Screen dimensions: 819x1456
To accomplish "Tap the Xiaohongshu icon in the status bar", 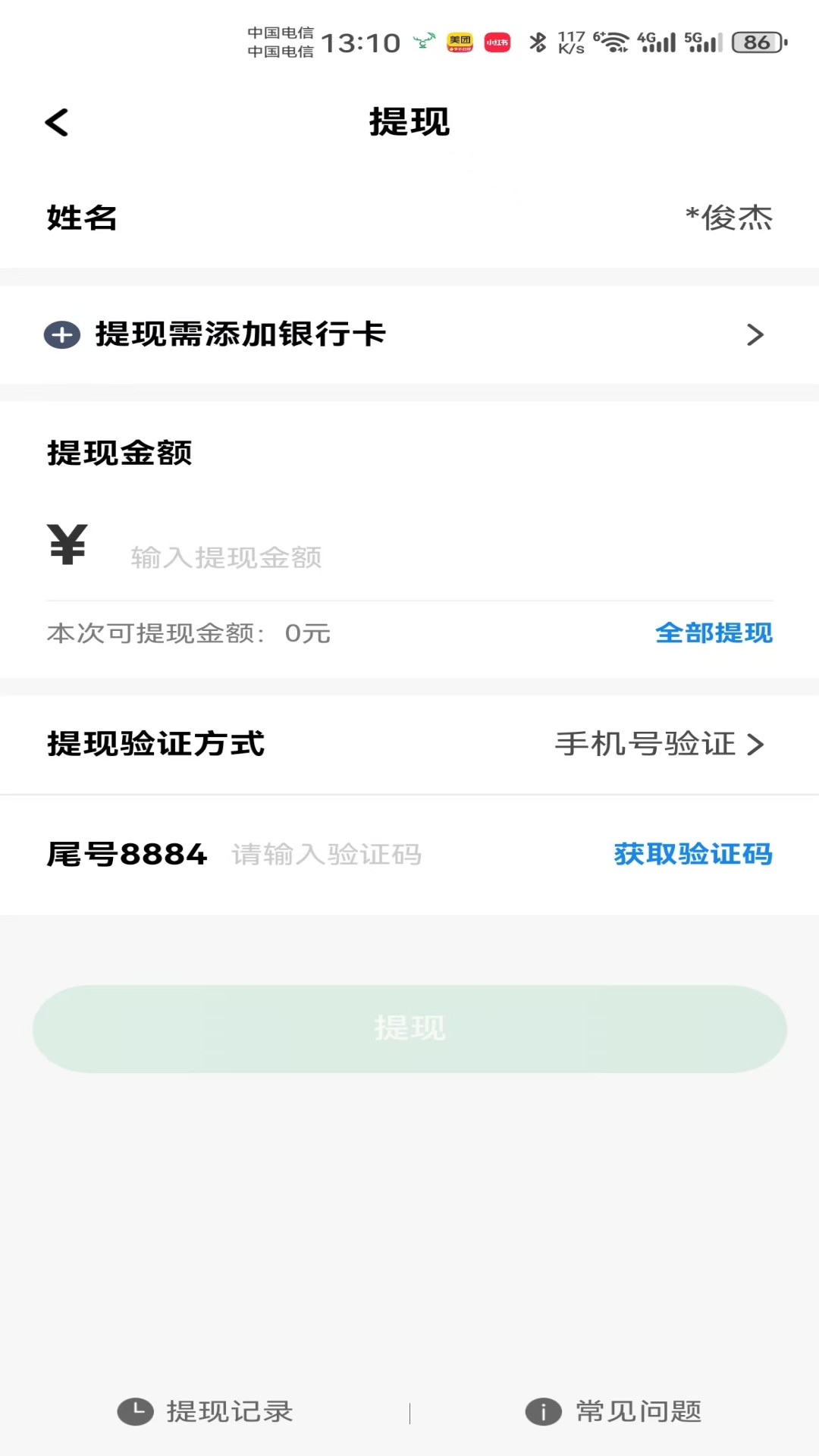I will point(497,43).
